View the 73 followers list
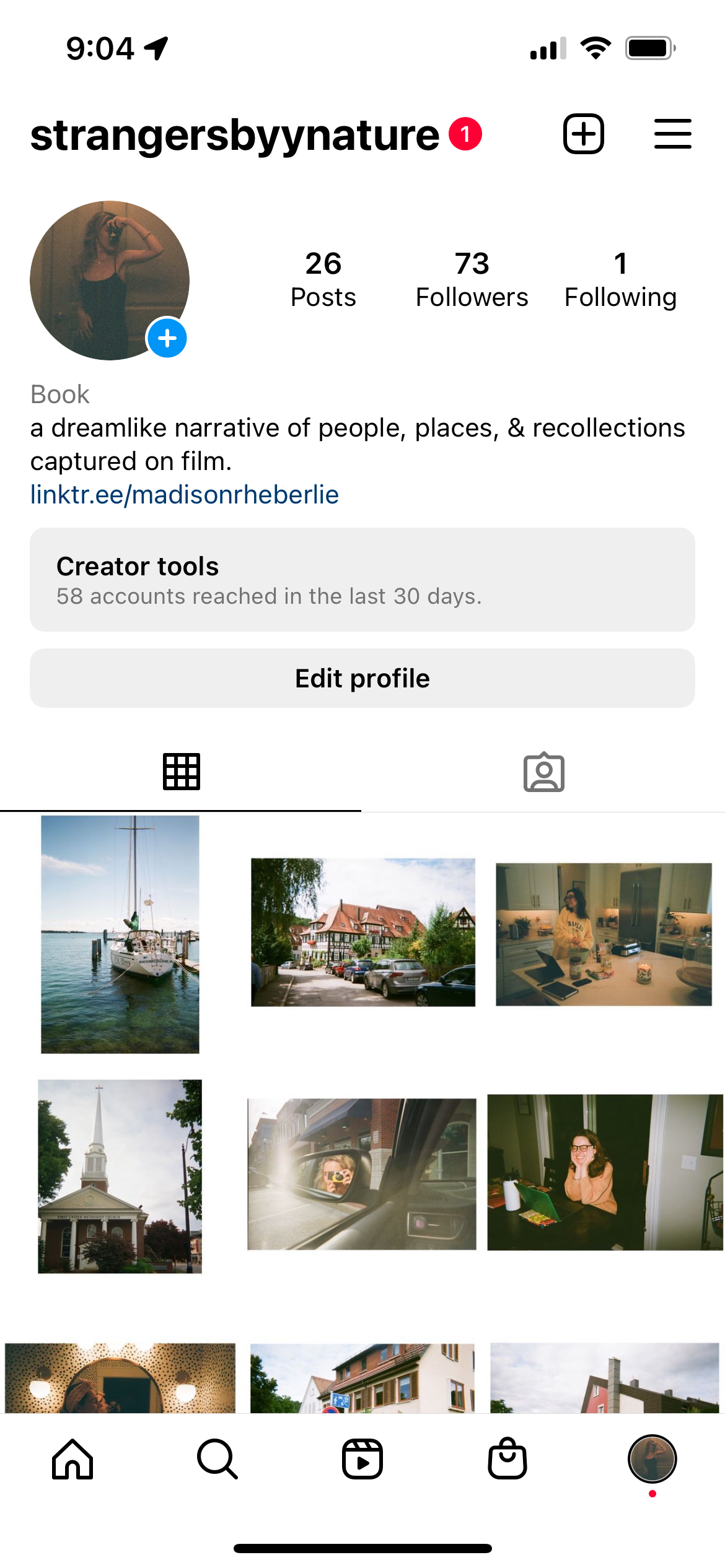Viewport: 725px width, 1568px height. pyautogui.click(x=472, y=280)
